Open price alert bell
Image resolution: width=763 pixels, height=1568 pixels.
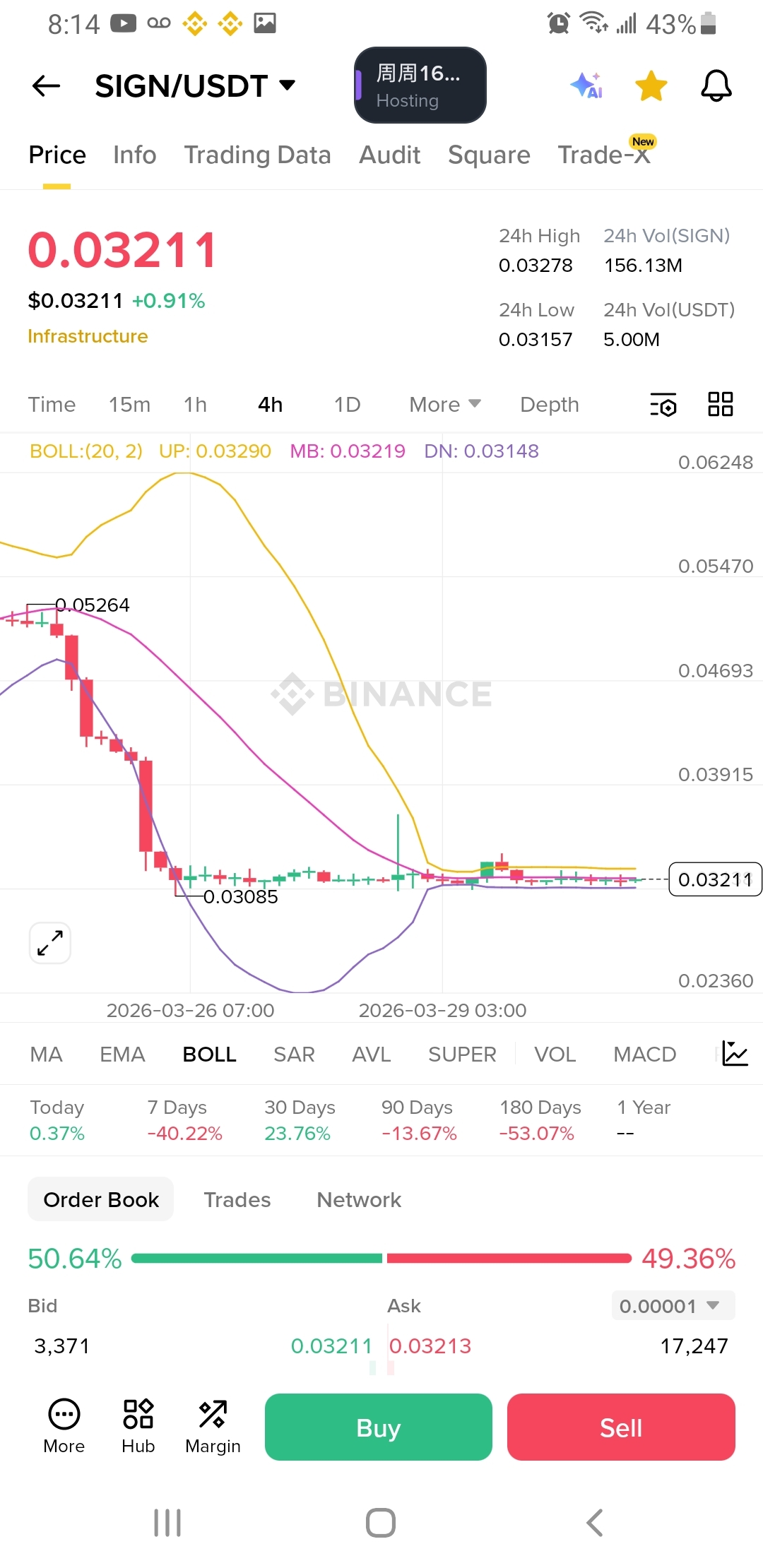tap(716, 86)
